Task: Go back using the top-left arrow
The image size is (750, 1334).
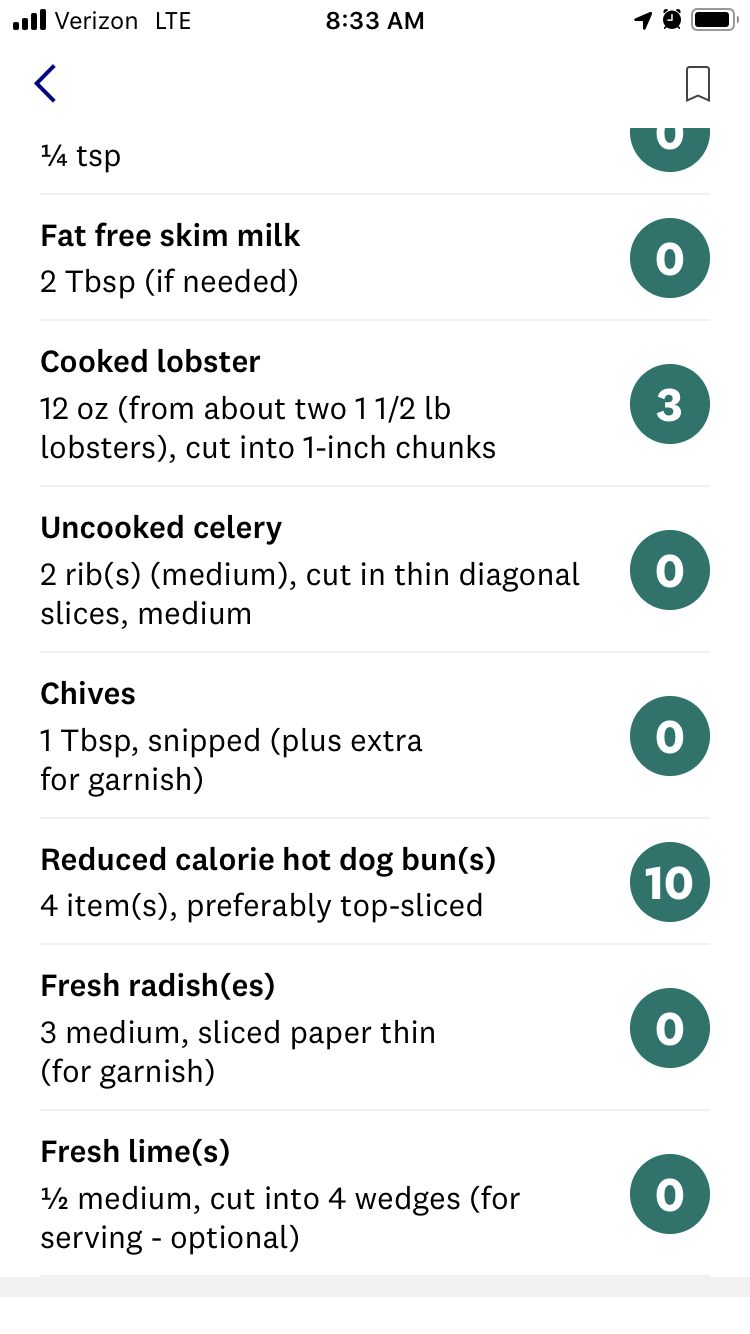Action: (45, 84)
